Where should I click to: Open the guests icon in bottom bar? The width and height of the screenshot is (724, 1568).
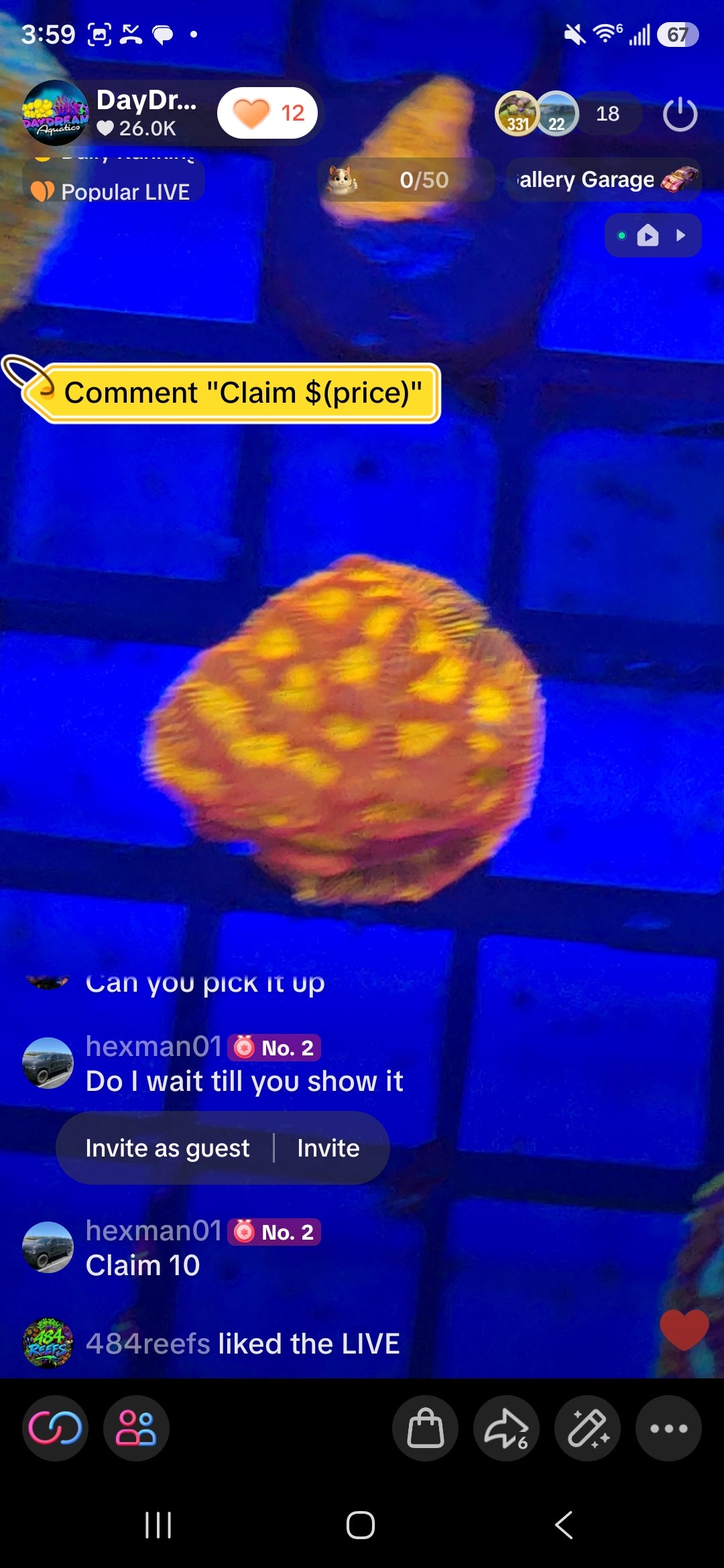tap(136, 1428)
